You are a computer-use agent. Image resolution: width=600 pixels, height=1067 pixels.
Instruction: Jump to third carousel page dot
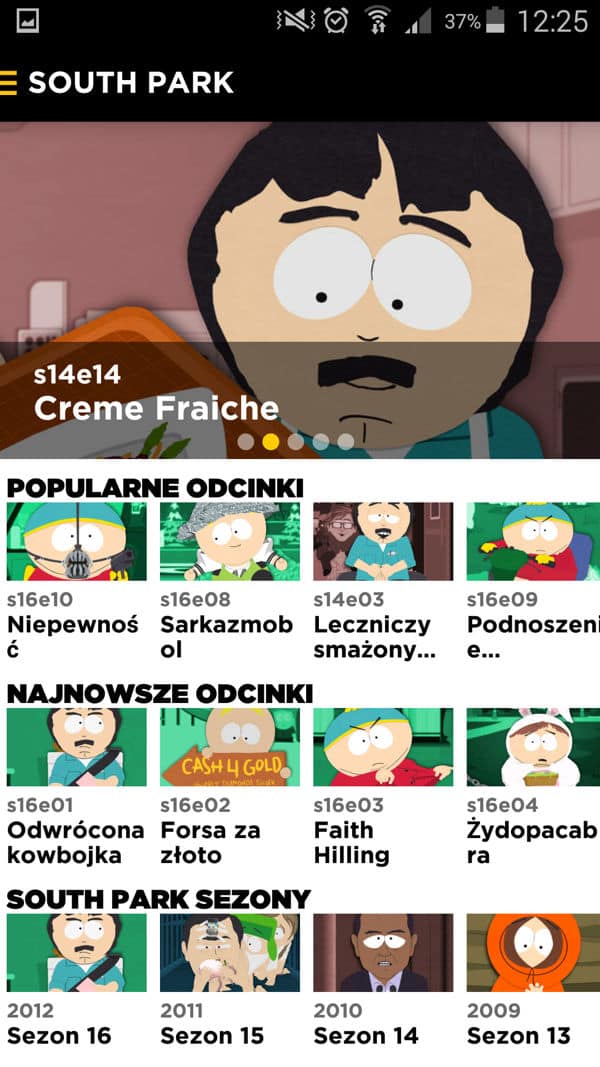pos(295,441)
